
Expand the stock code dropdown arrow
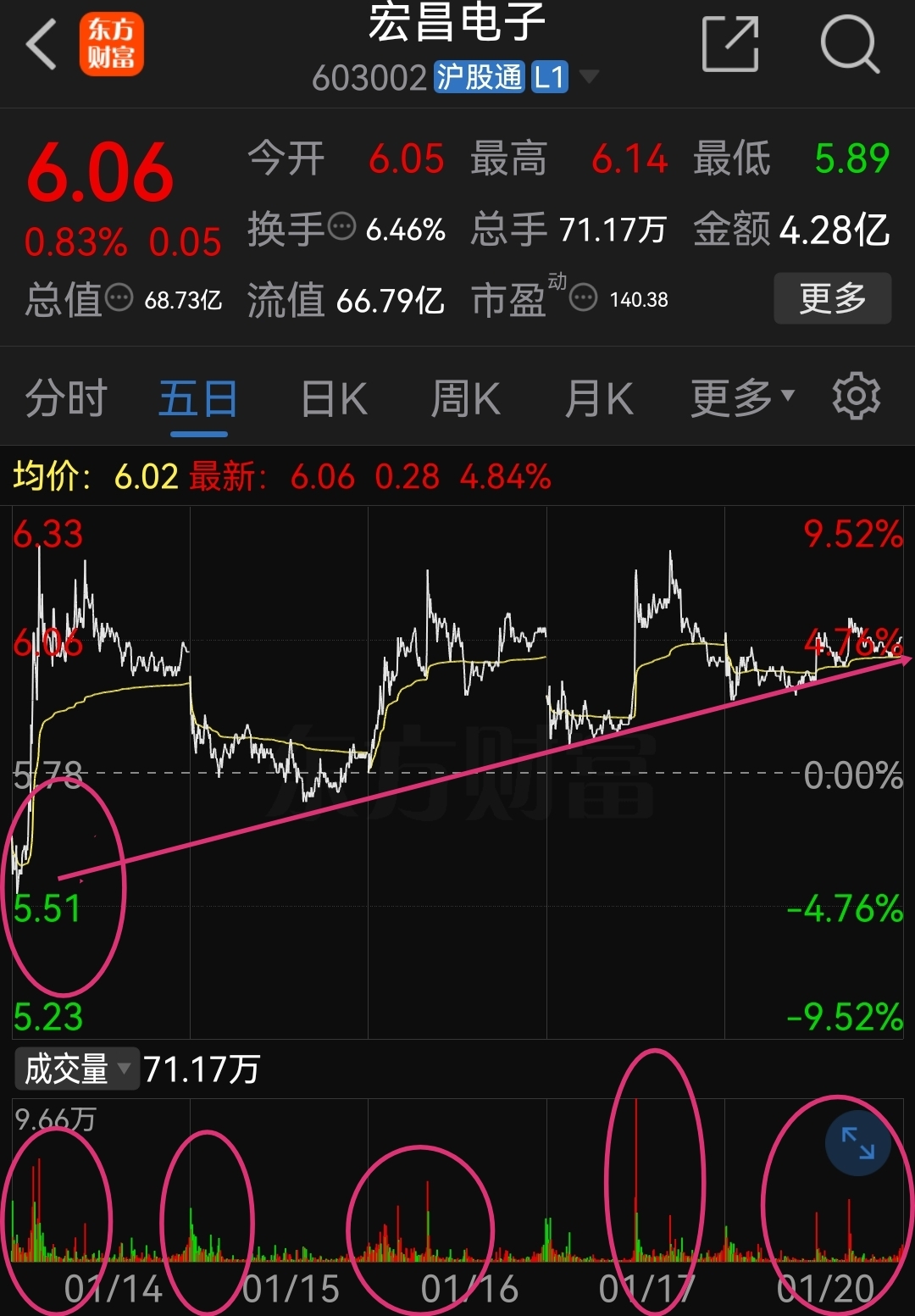tap(588, 77)
